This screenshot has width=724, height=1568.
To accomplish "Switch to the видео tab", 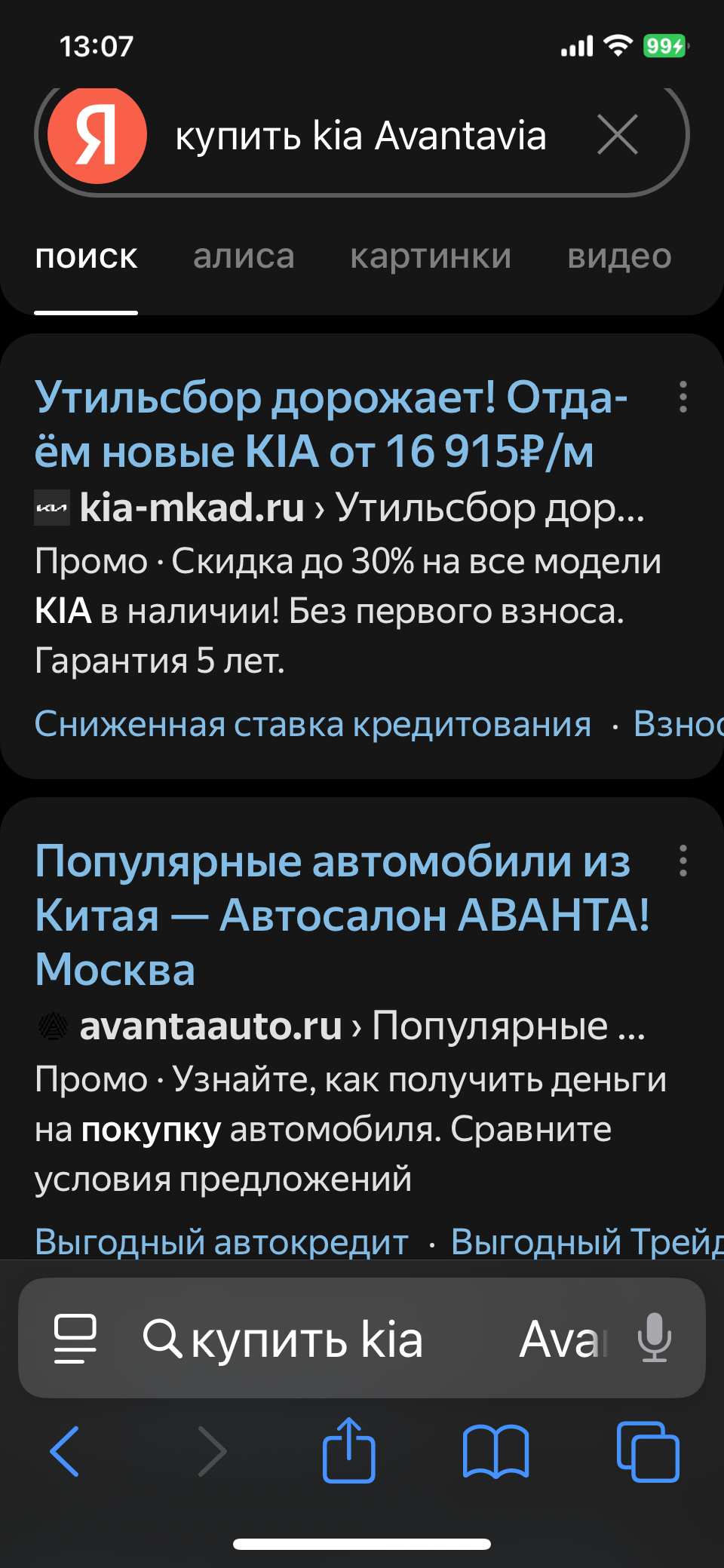I will tap(619, 257).
